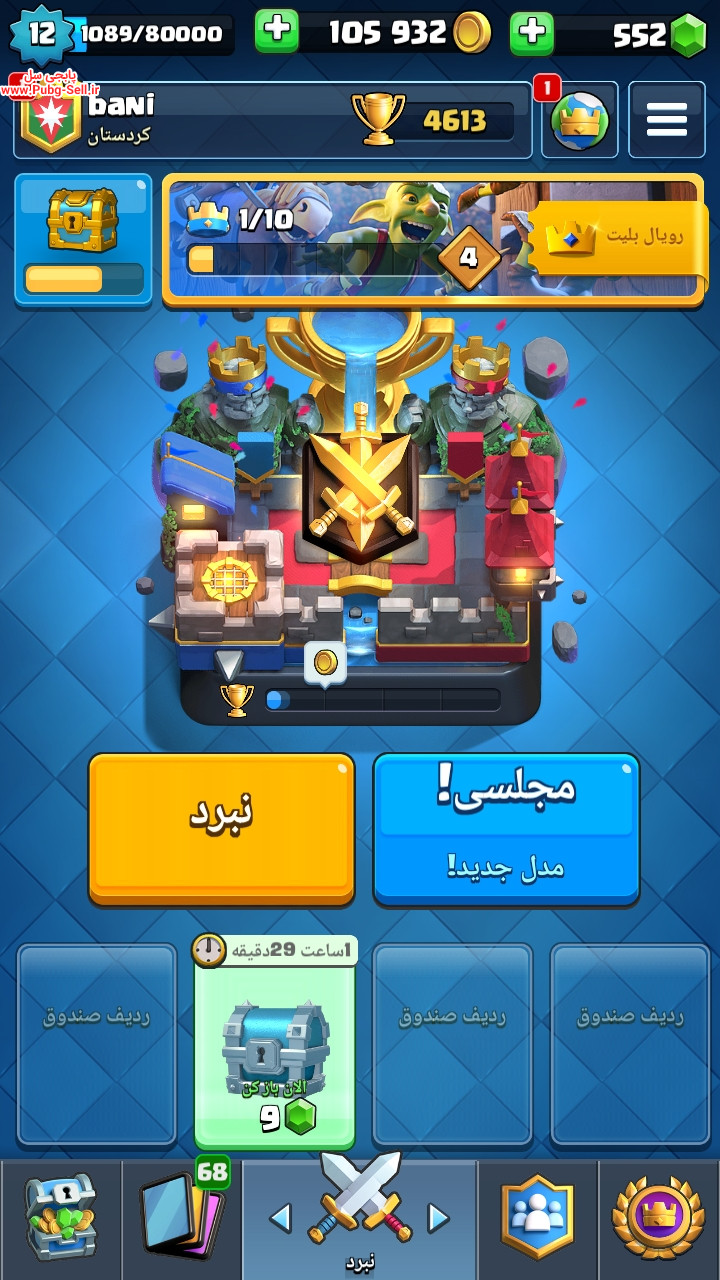Viewport: 720px width, 1280px height.
Task: Open the golden crown chest
Action: [x=83, y=239]
